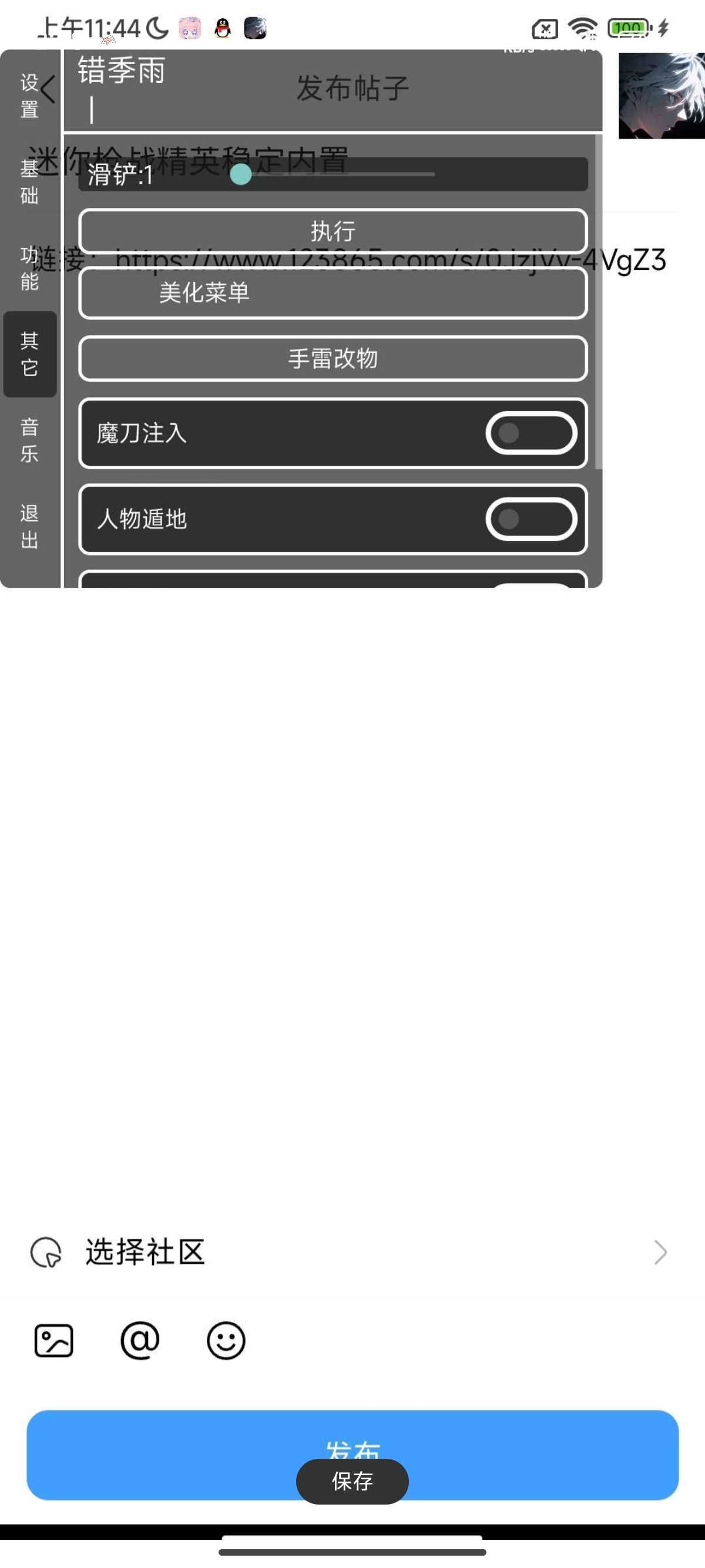
Task: Tap 退出 to exit the menu
Action: [29, 526]
